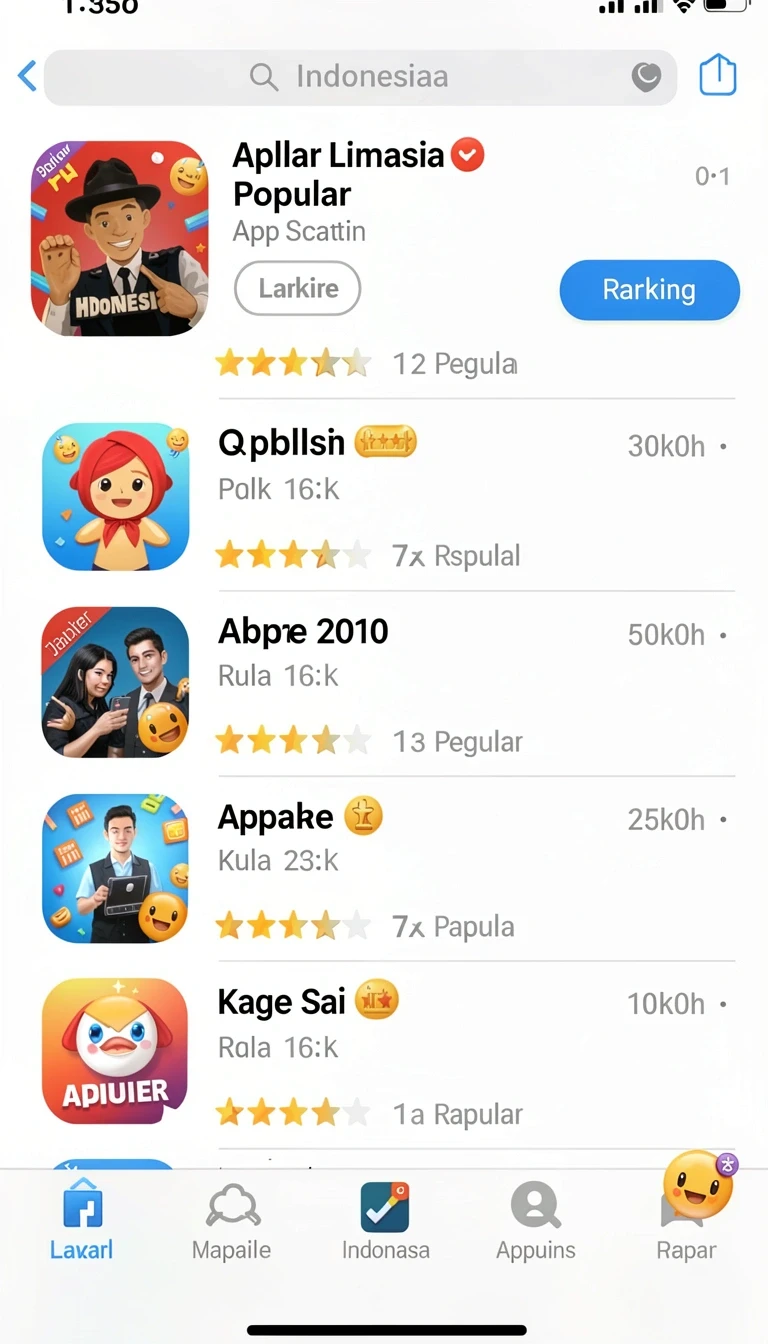Viewport: 768px width, 1344px height.
Task: Select the Larkire outlined button
Action: [x=298, y=289]
